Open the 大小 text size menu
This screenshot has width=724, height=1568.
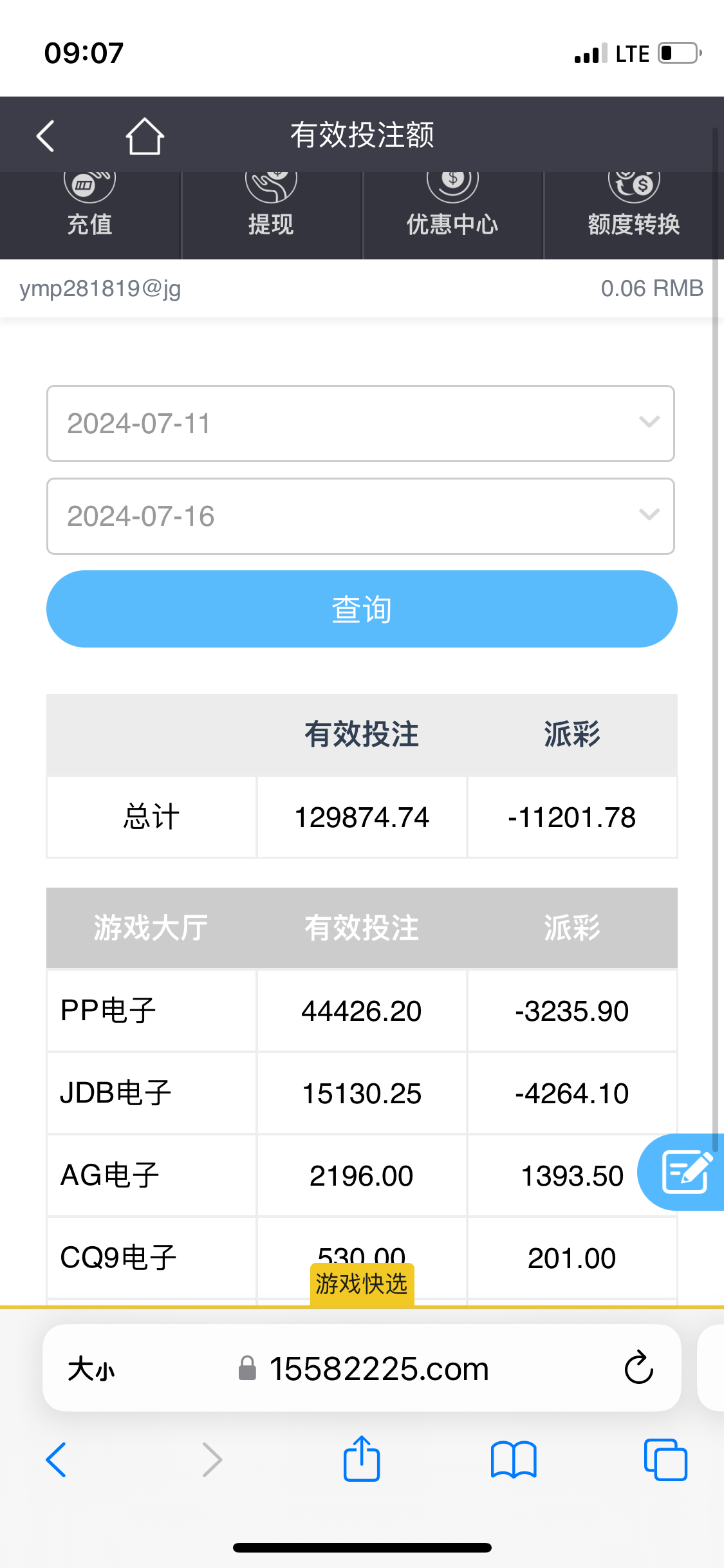pyautogui.click(x=91, y=1368)
